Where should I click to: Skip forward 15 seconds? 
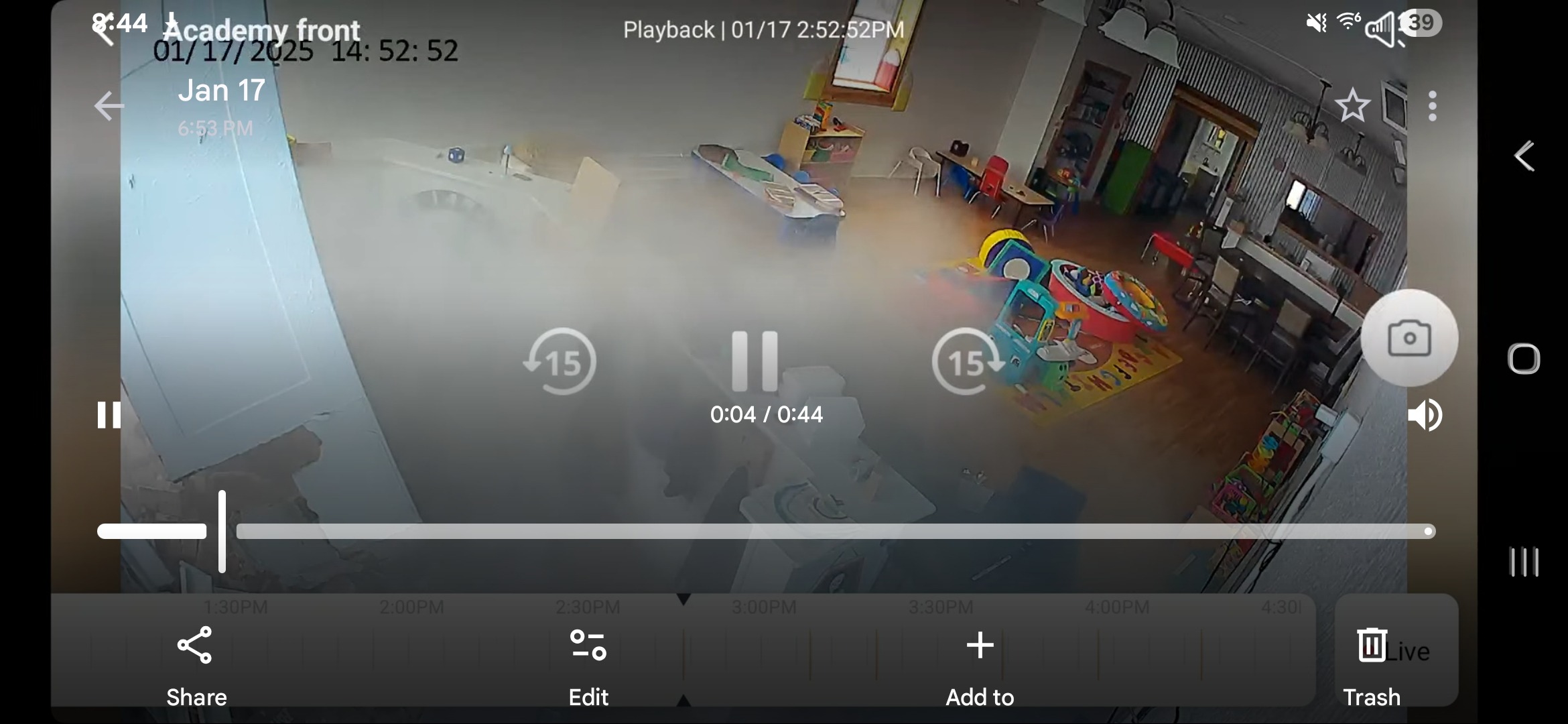click(967, 361)
